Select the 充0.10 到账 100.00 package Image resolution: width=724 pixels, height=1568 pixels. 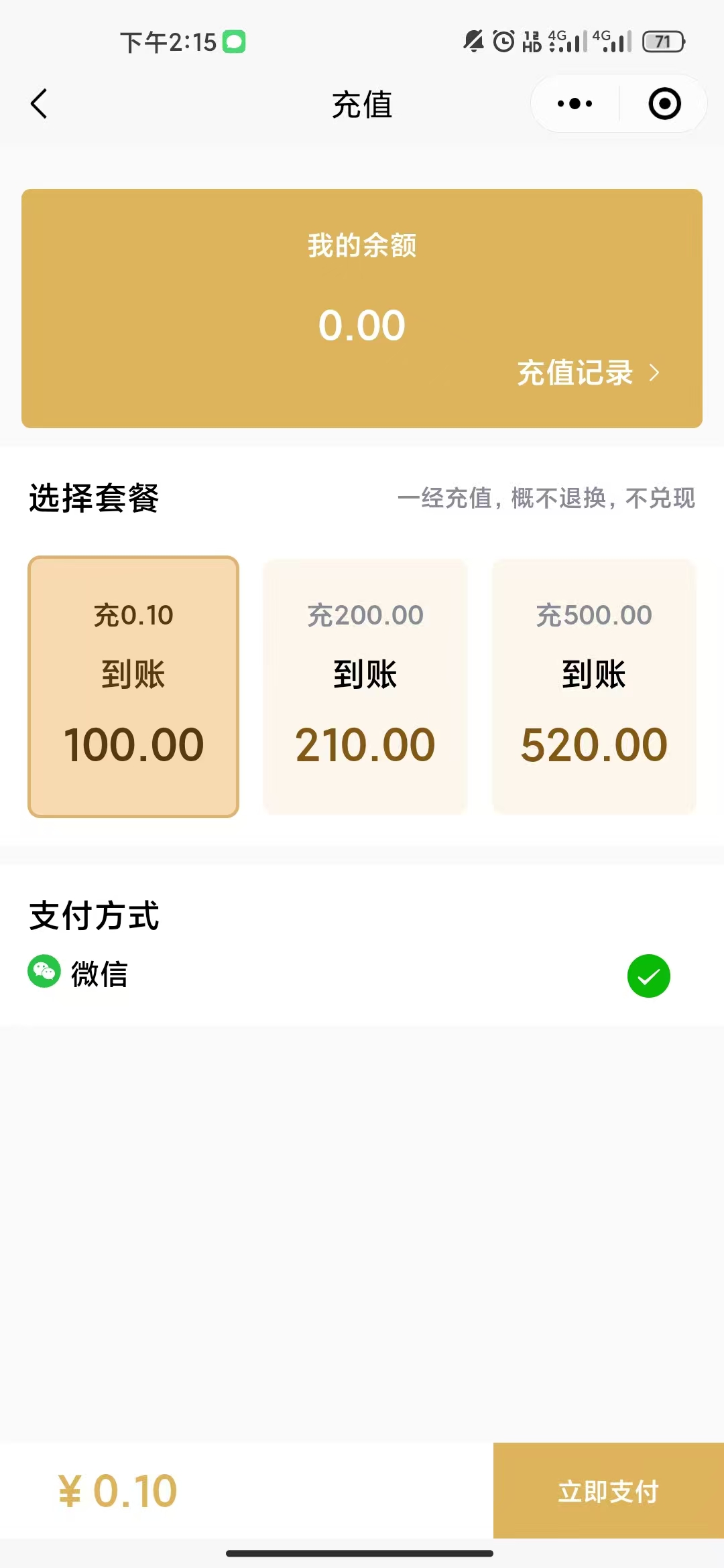click(x=133, y=686)
